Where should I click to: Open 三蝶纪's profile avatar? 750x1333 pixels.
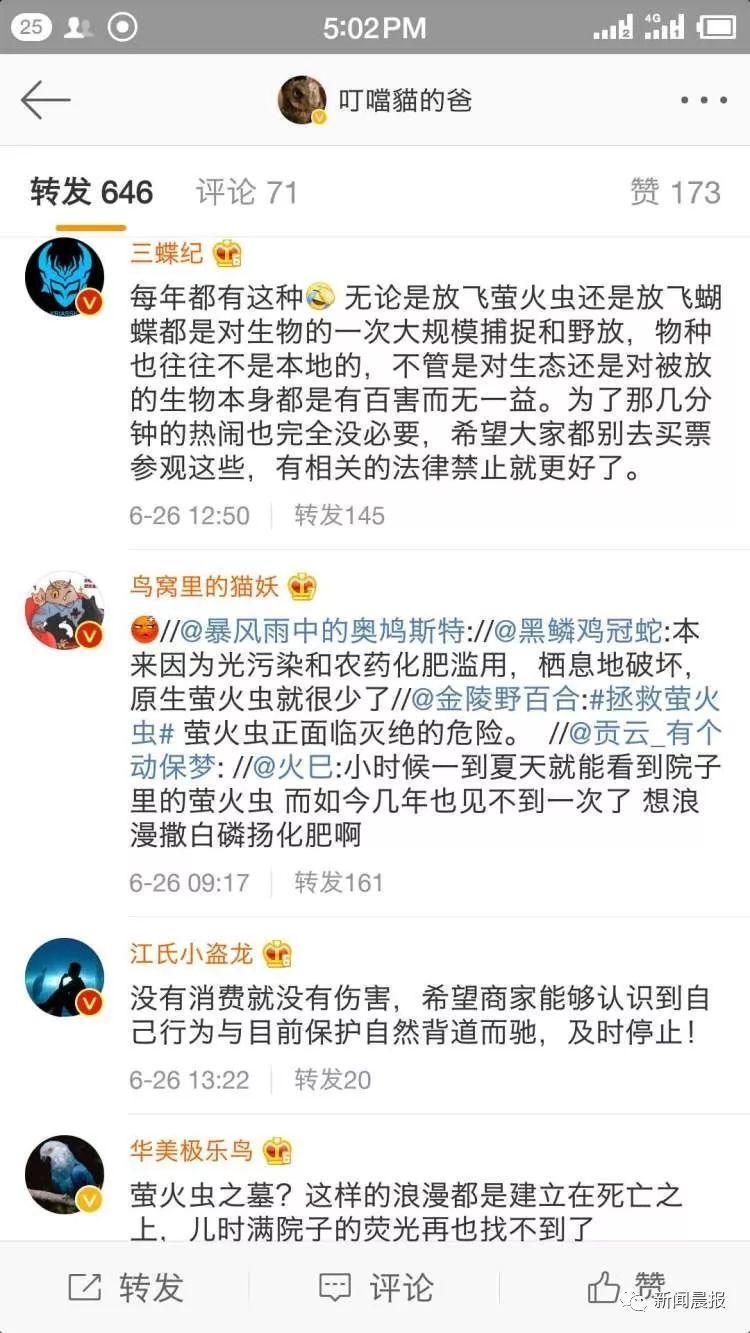pyautogui.click(x=65, y=277)
